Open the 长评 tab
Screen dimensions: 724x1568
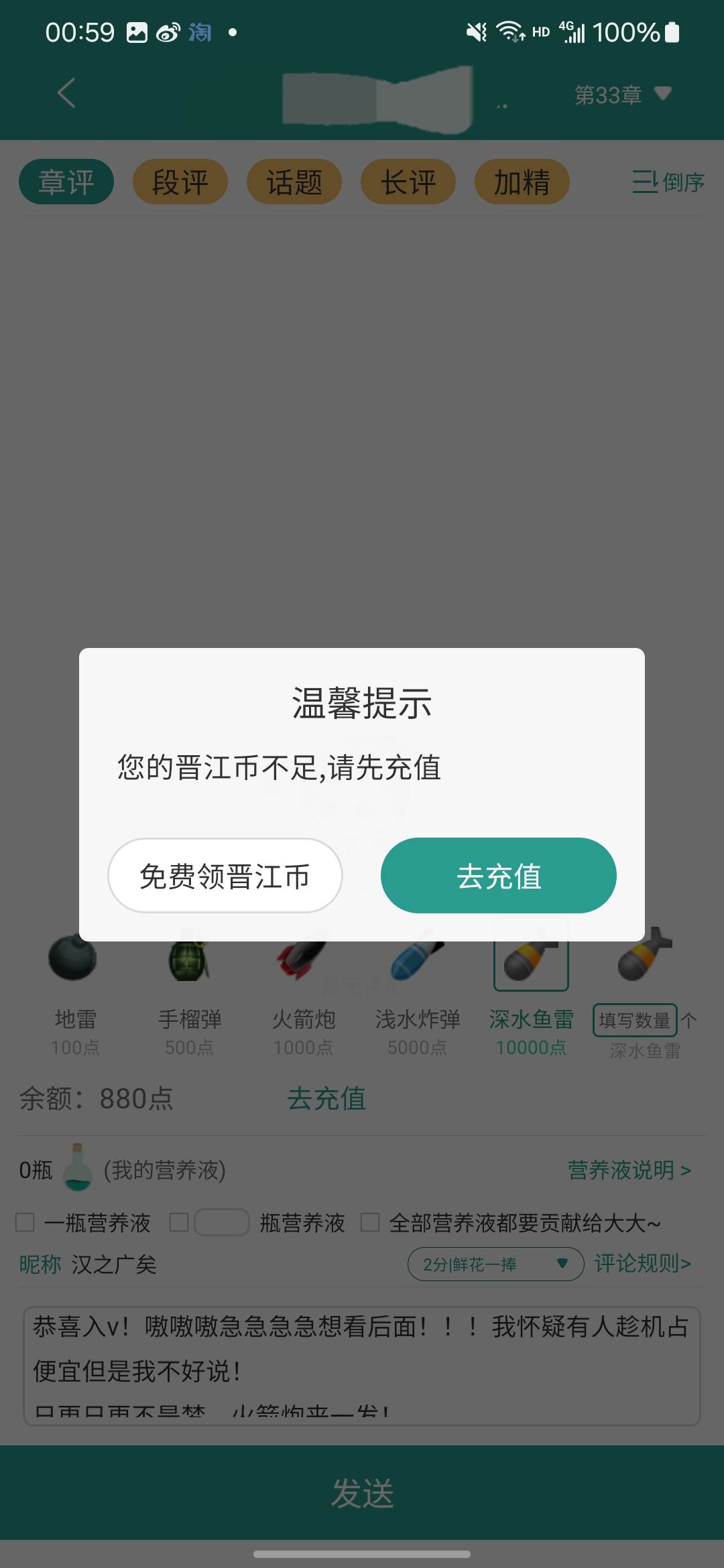coord(408,182)
